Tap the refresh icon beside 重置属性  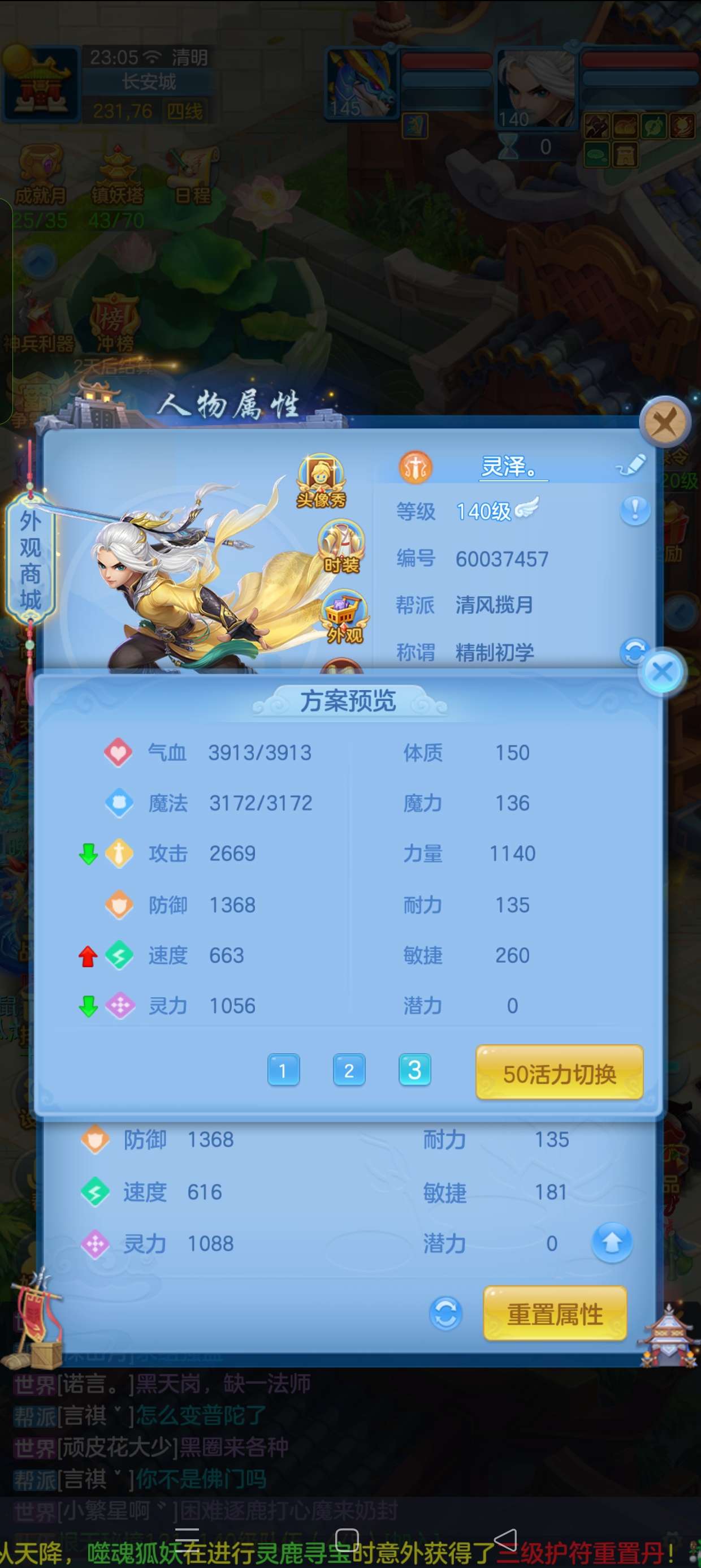click(445, 1313)
